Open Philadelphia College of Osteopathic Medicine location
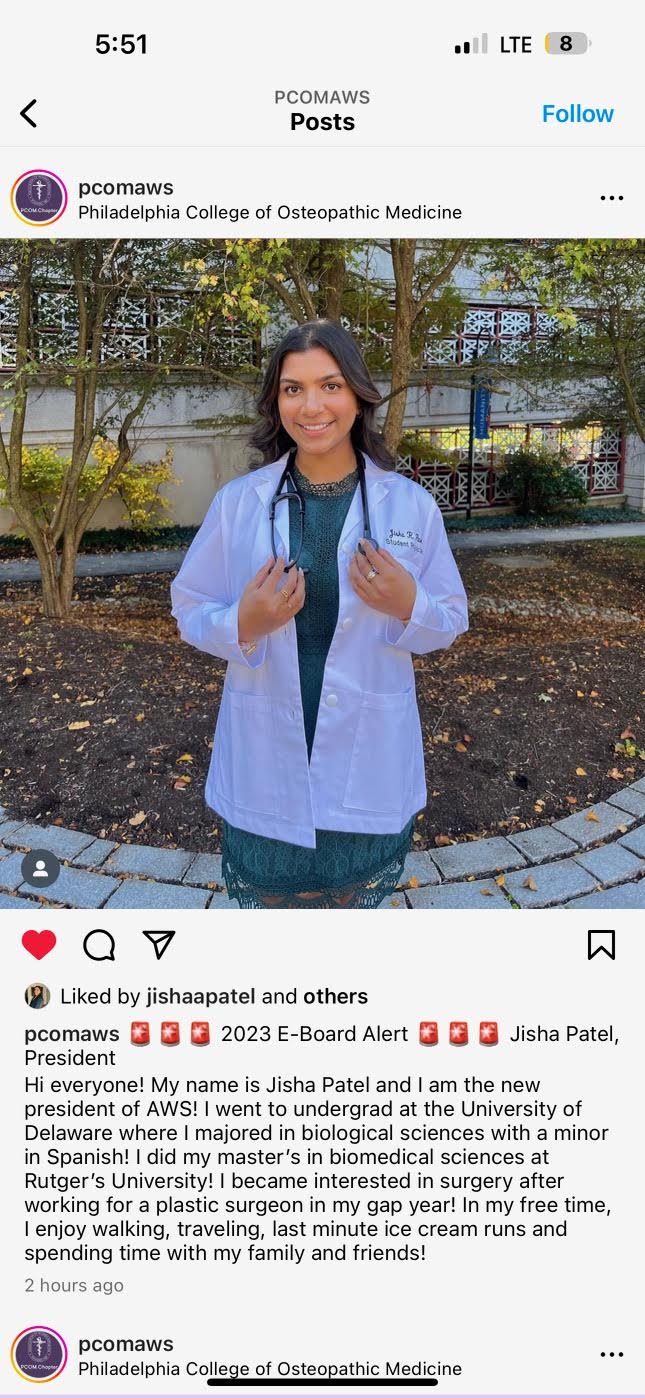 (x=269, y=212)
